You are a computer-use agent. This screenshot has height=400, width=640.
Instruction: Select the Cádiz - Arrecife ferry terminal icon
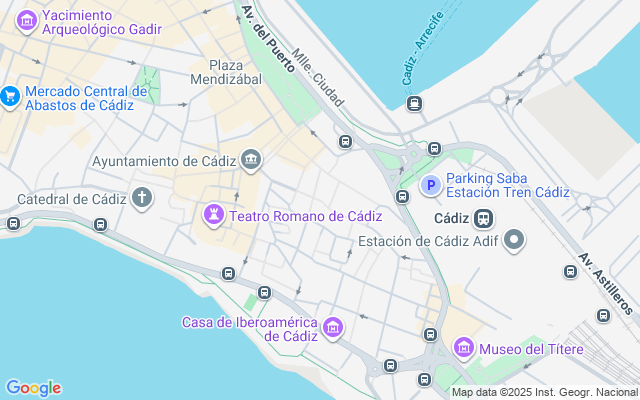click(414, 104)
